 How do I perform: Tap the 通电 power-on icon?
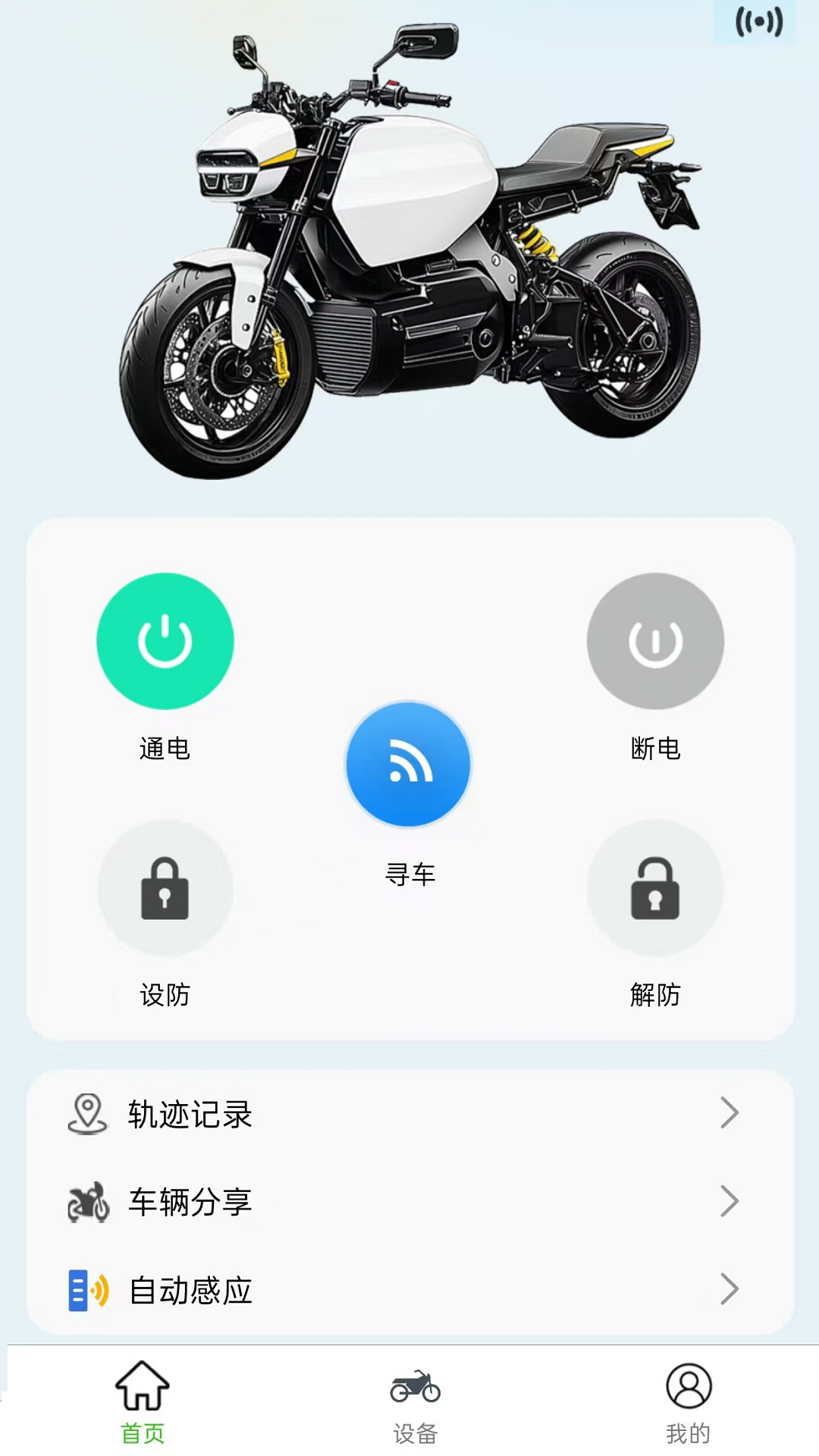click(165, 641)
